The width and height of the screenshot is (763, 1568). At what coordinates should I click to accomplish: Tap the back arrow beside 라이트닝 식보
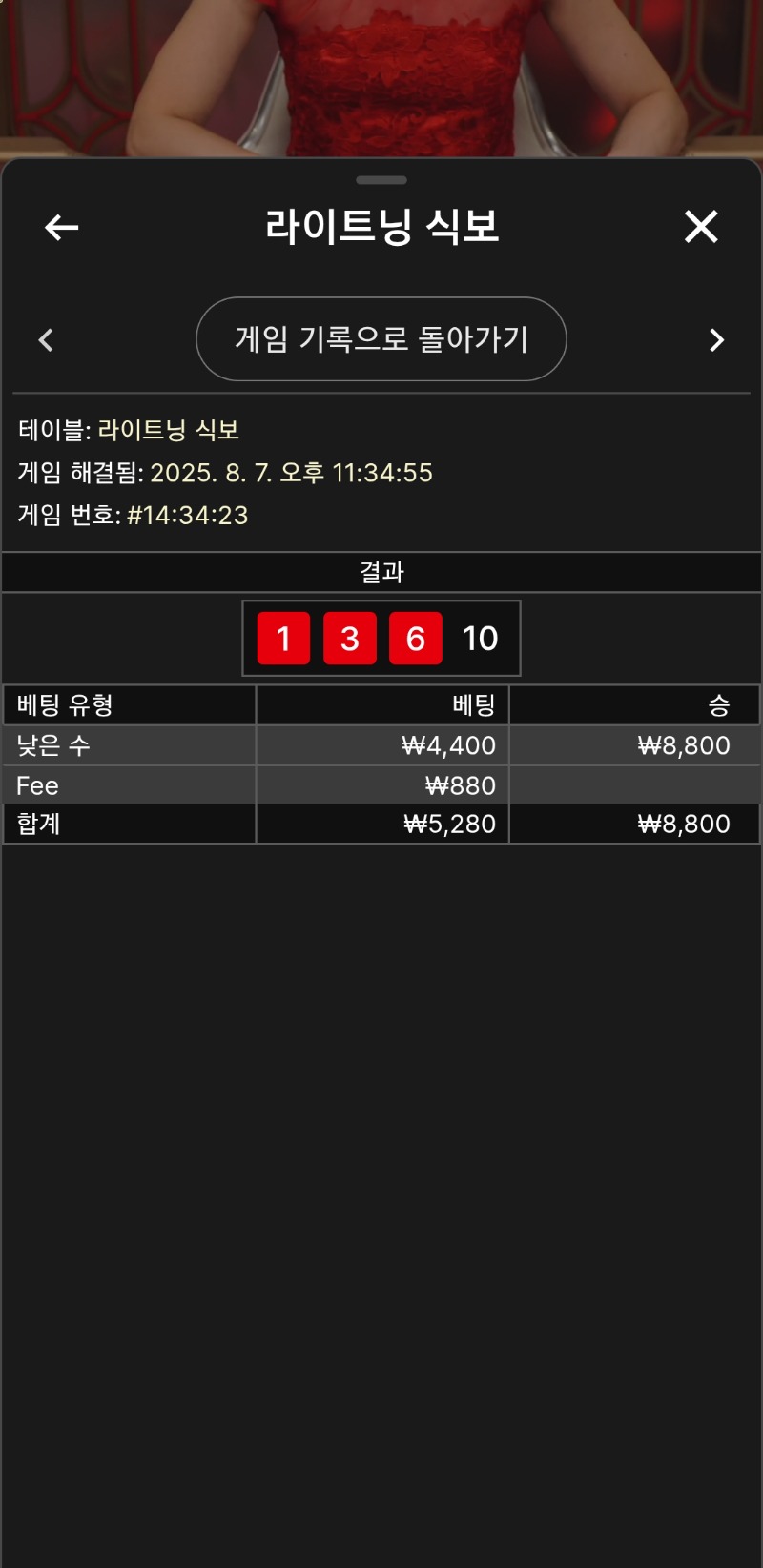[x=61, y=227]
